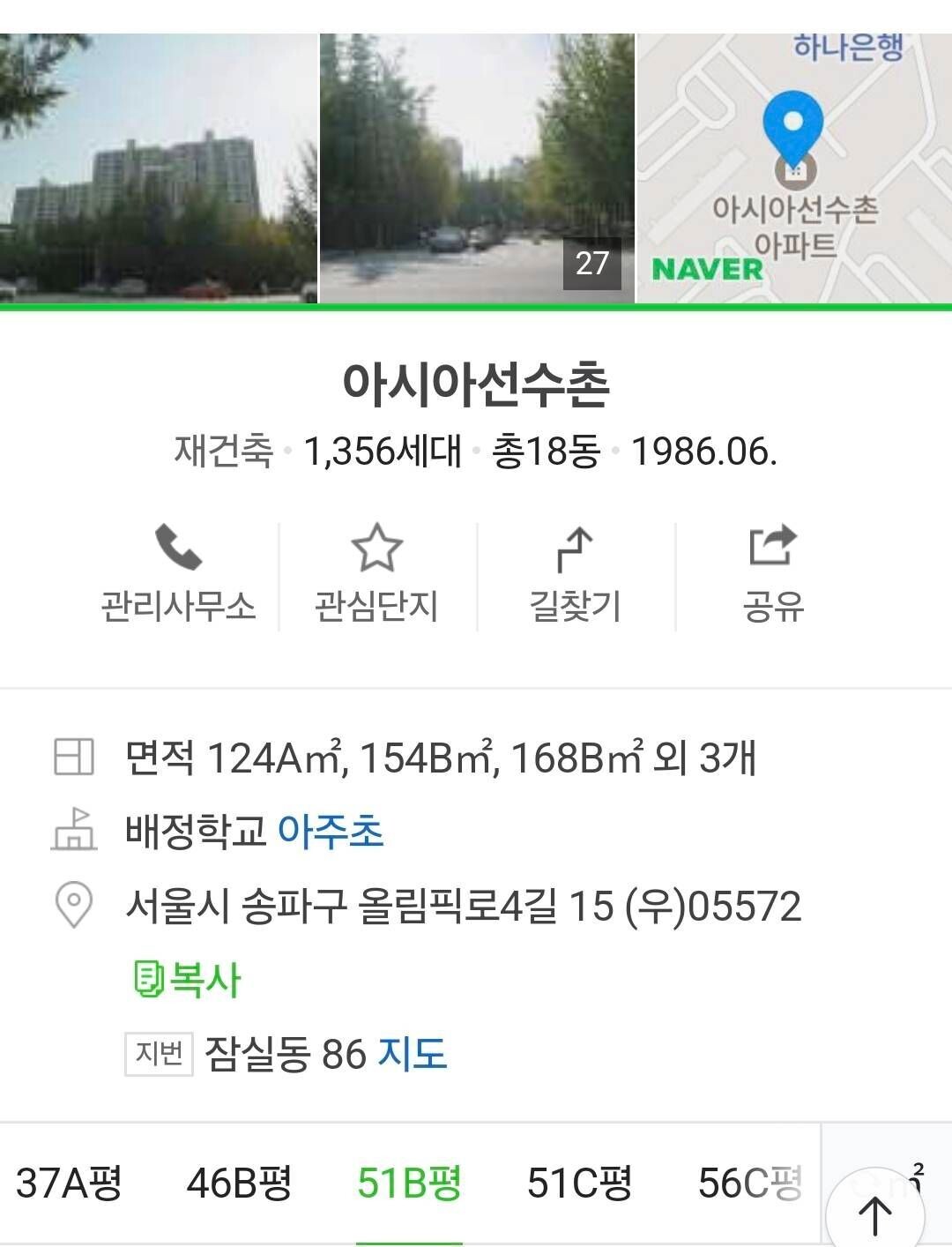Open the photo showing 27 images

476,168
